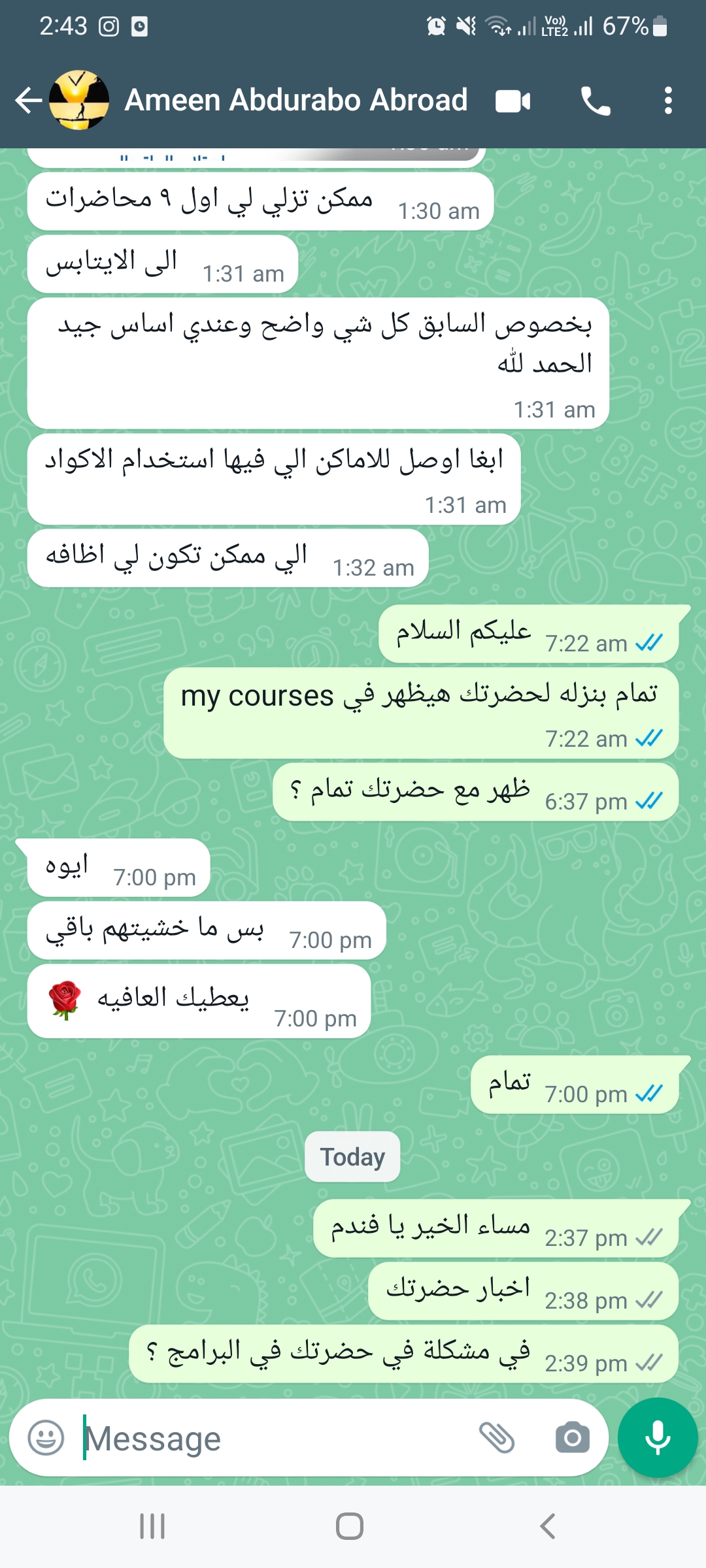Open Ameen Abdurabo Abroad contact info

pyautogui.click(x=295, y=100)
